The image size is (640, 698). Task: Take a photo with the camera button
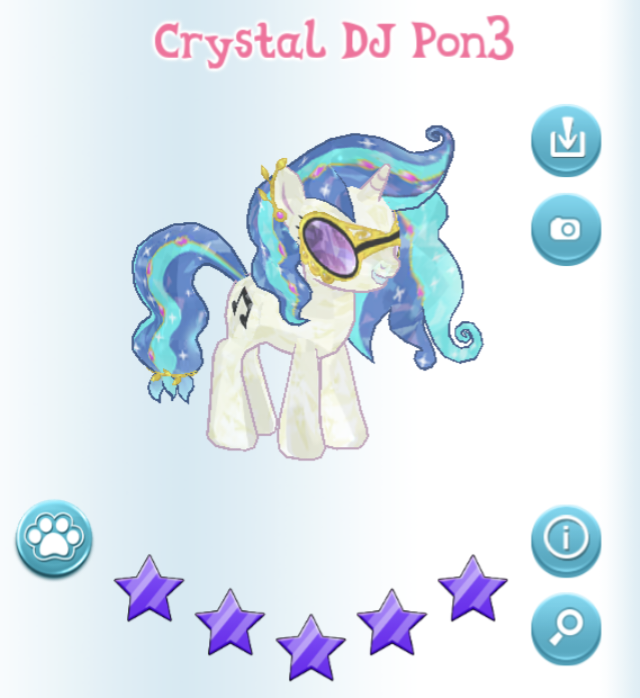[x=566, y=229]
